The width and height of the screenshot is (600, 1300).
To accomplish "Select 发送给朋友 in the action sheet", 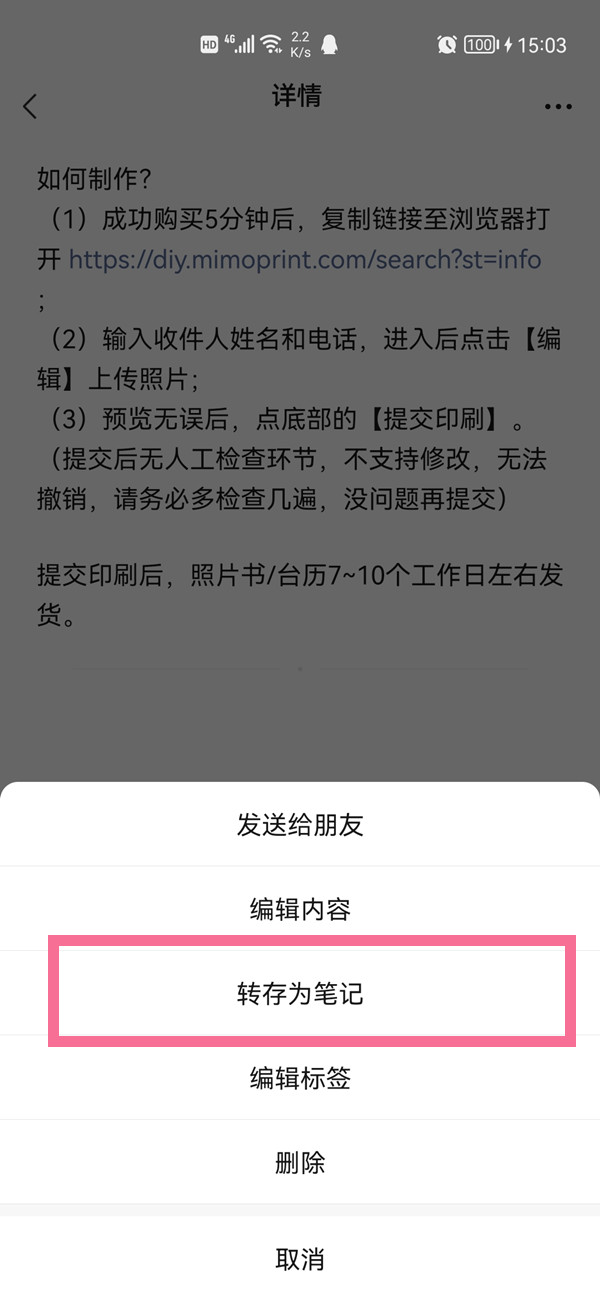I will pyautogui.click(x=300, y=825).
